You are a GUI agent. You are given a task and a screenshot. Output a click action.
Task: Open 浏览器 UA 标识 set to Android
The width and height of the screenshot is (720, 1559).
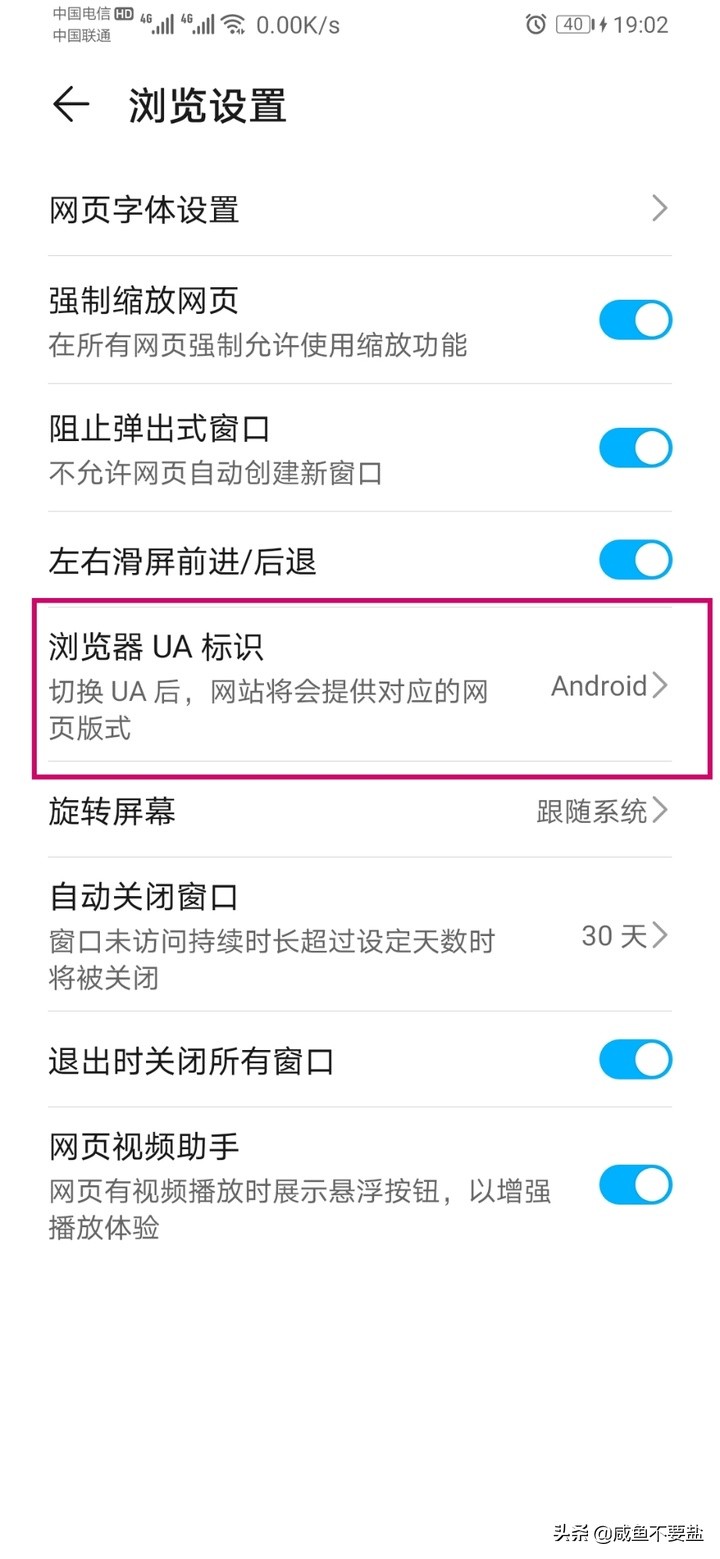[x=360, y=685]
